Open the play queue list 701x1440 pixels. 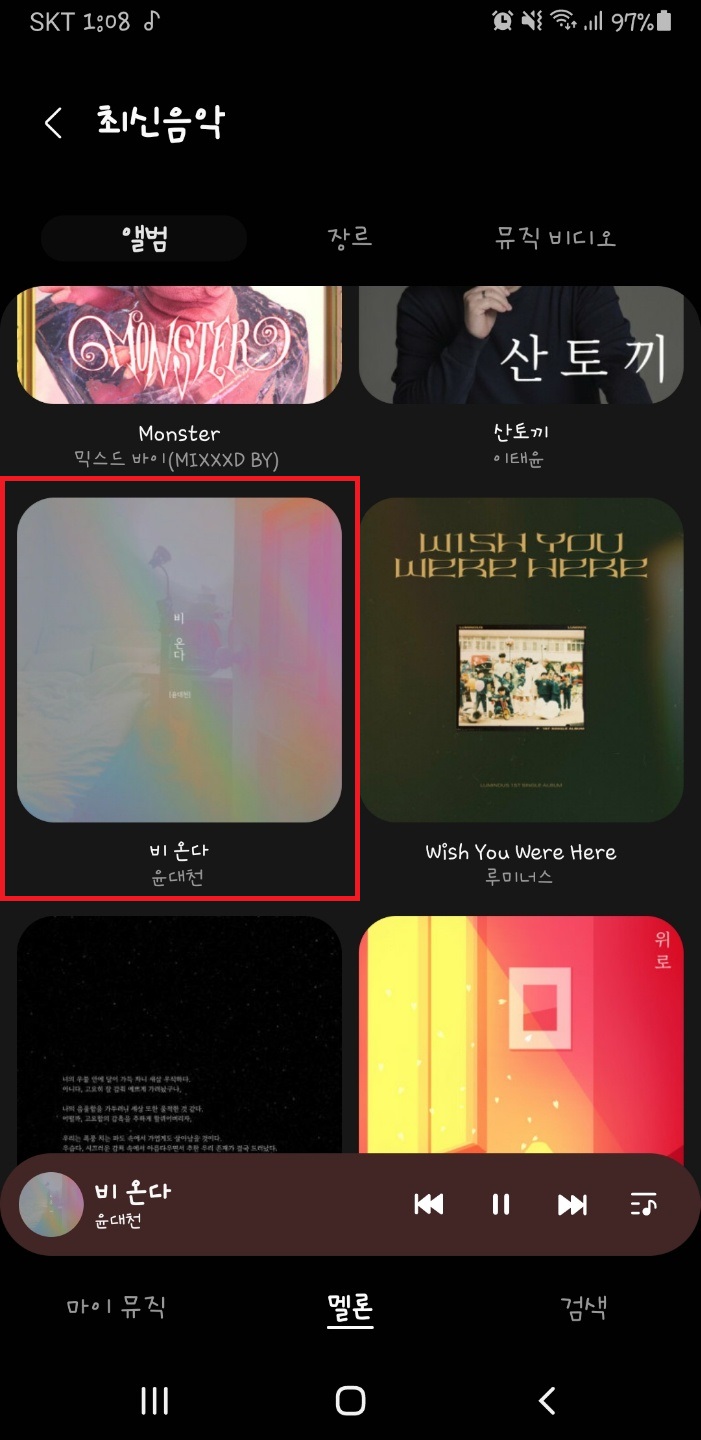(643, 1205)
